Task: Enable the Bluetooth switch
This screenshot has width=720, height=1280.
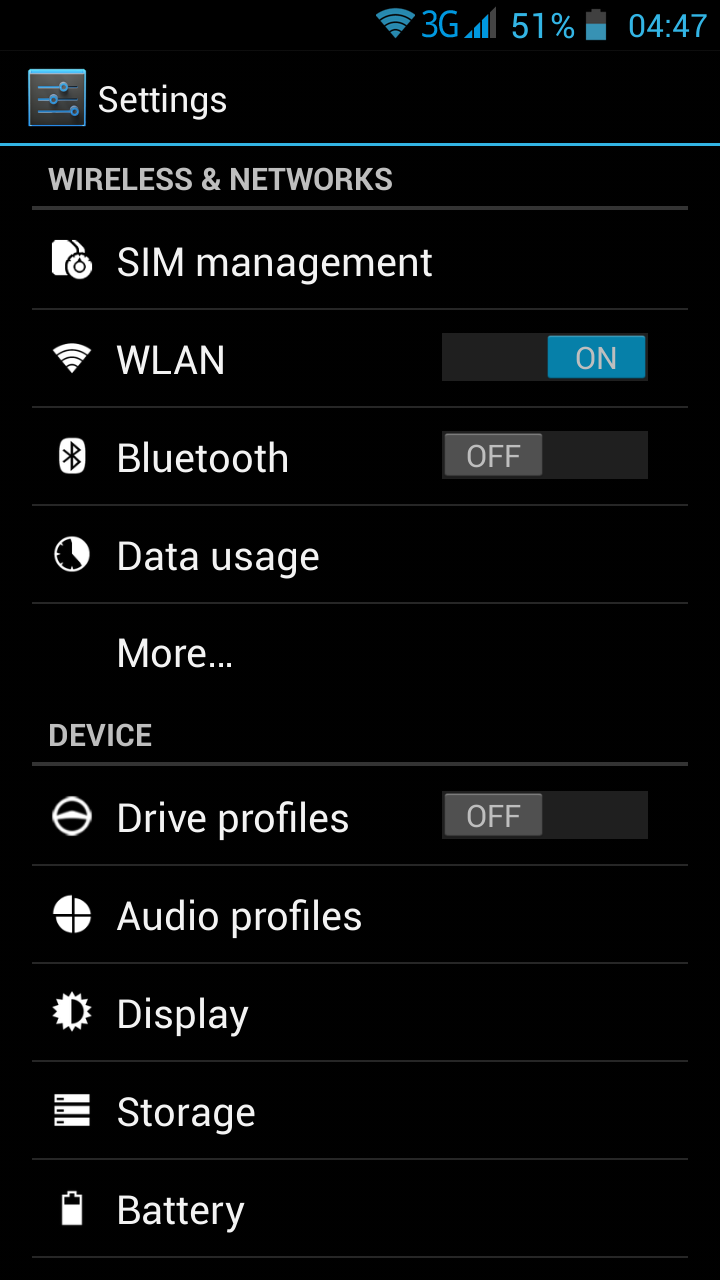Action: 545,456
